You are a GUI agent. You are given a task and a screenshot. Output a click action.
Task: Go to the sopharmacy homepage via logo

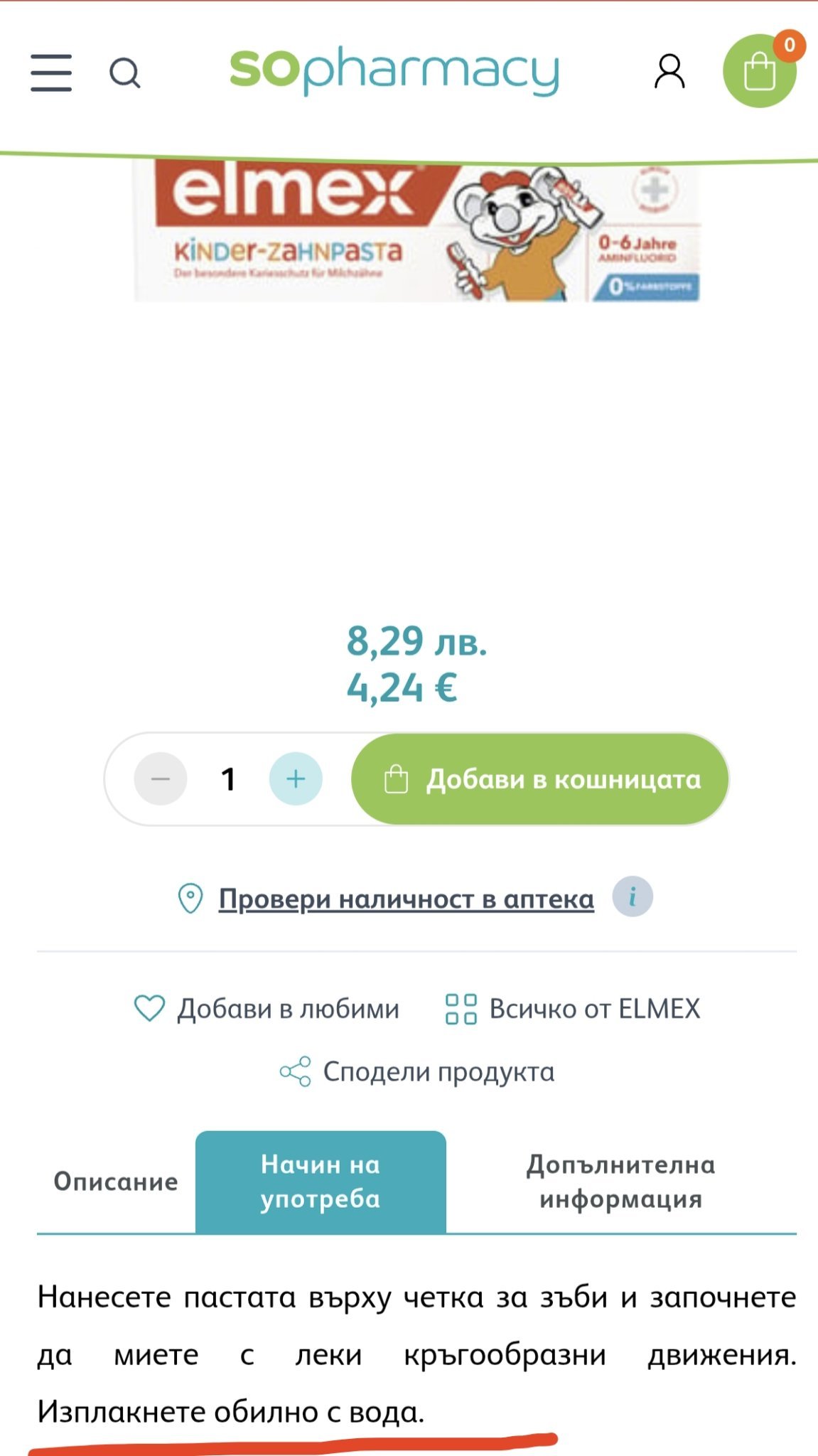[394, 71]
